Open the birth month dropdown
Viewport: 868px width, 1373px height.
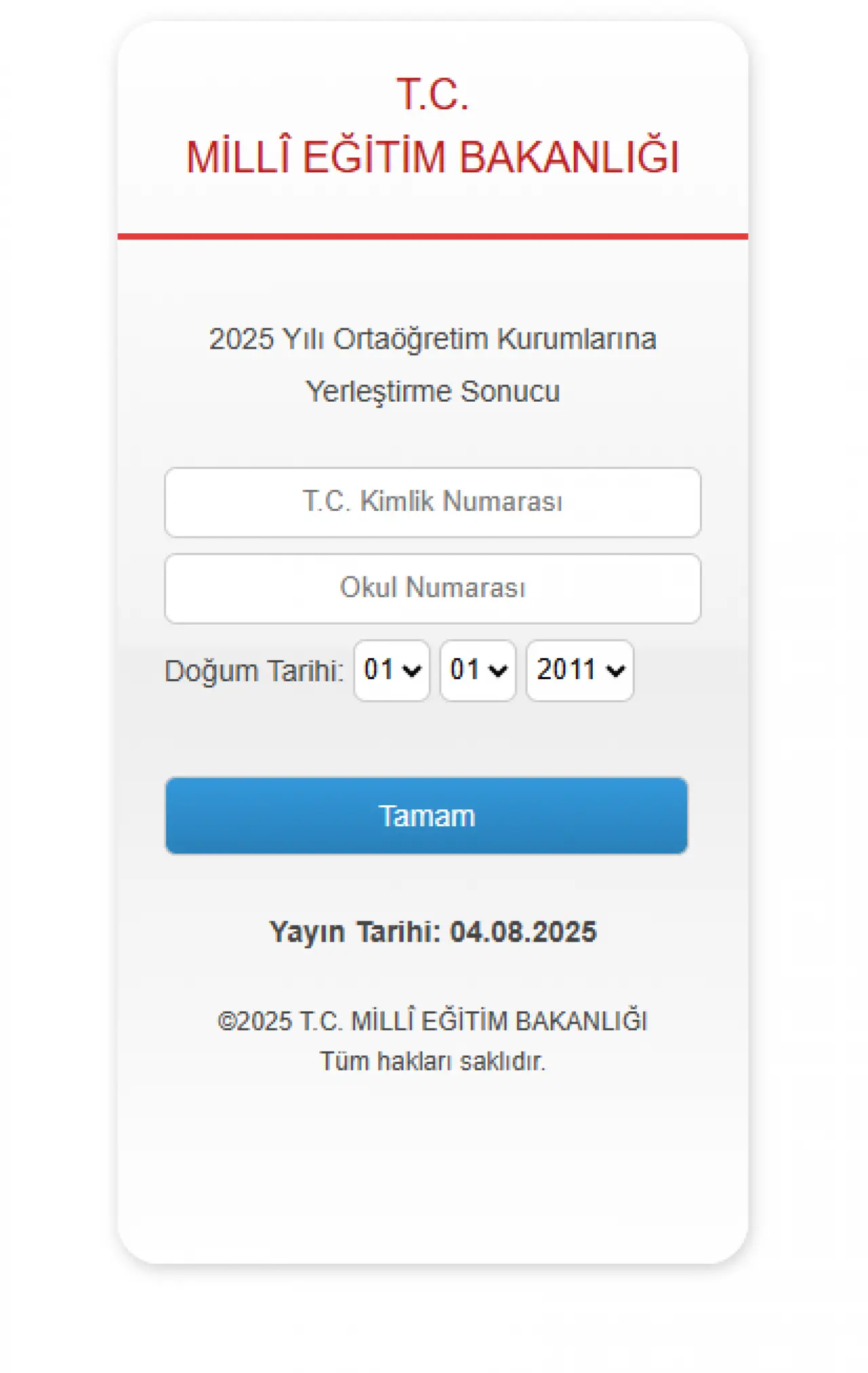pos(477,670)
